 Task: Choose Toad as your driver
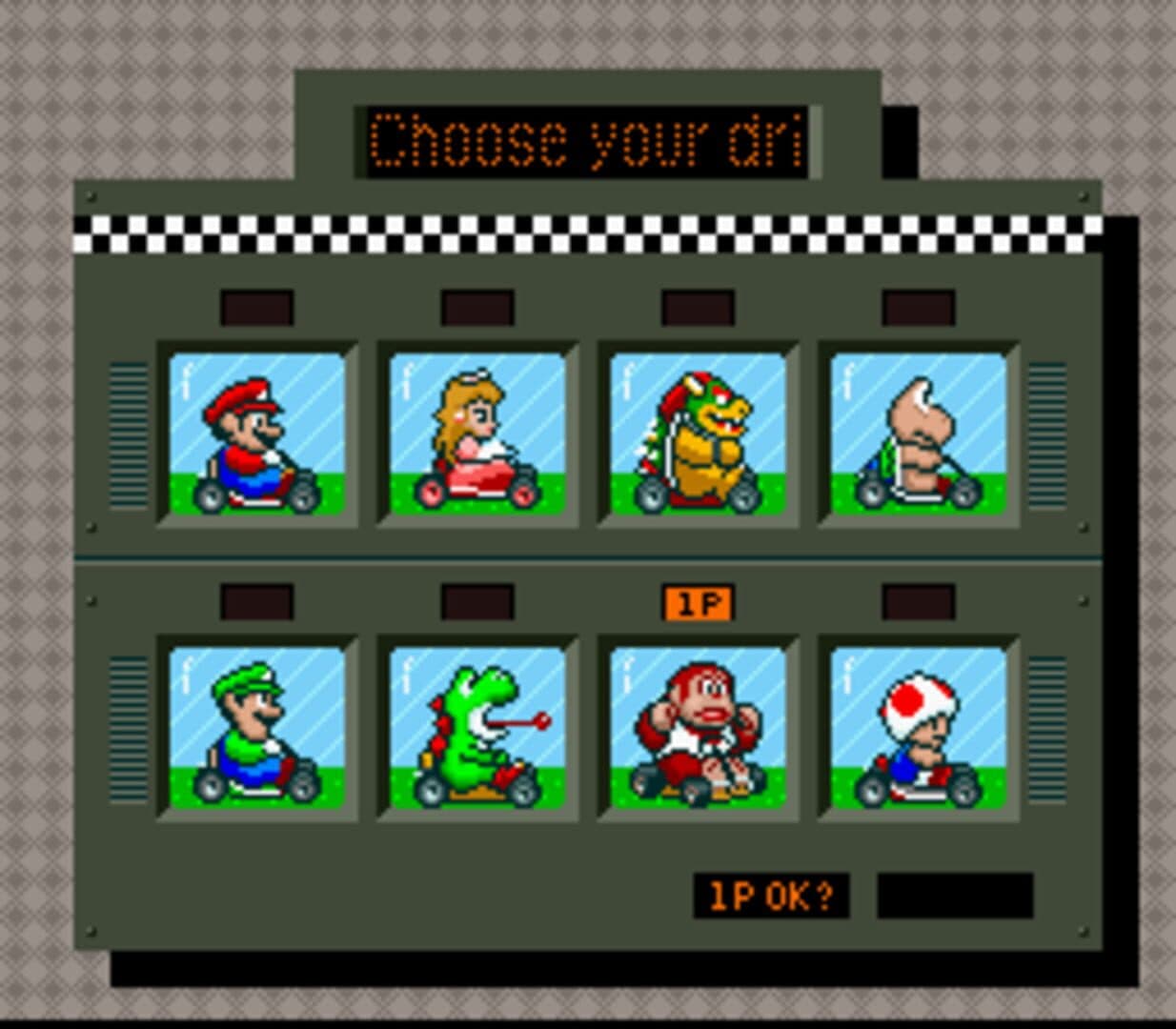(919, 728)
